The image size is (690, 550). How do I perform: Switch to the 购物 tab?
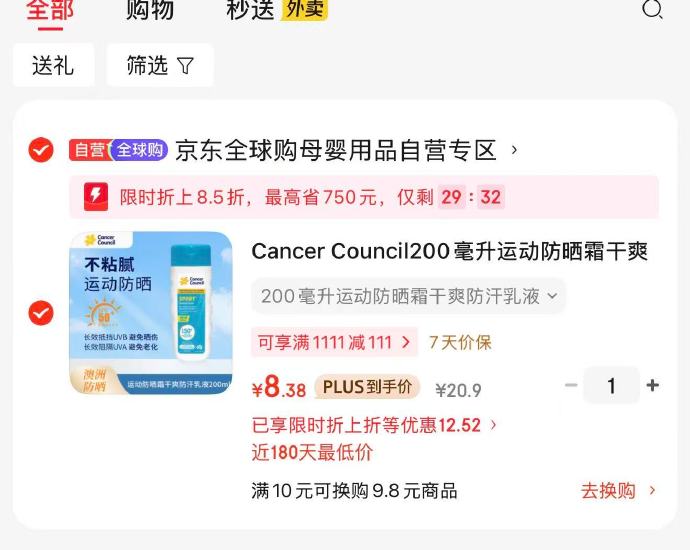tap(150, 10)
